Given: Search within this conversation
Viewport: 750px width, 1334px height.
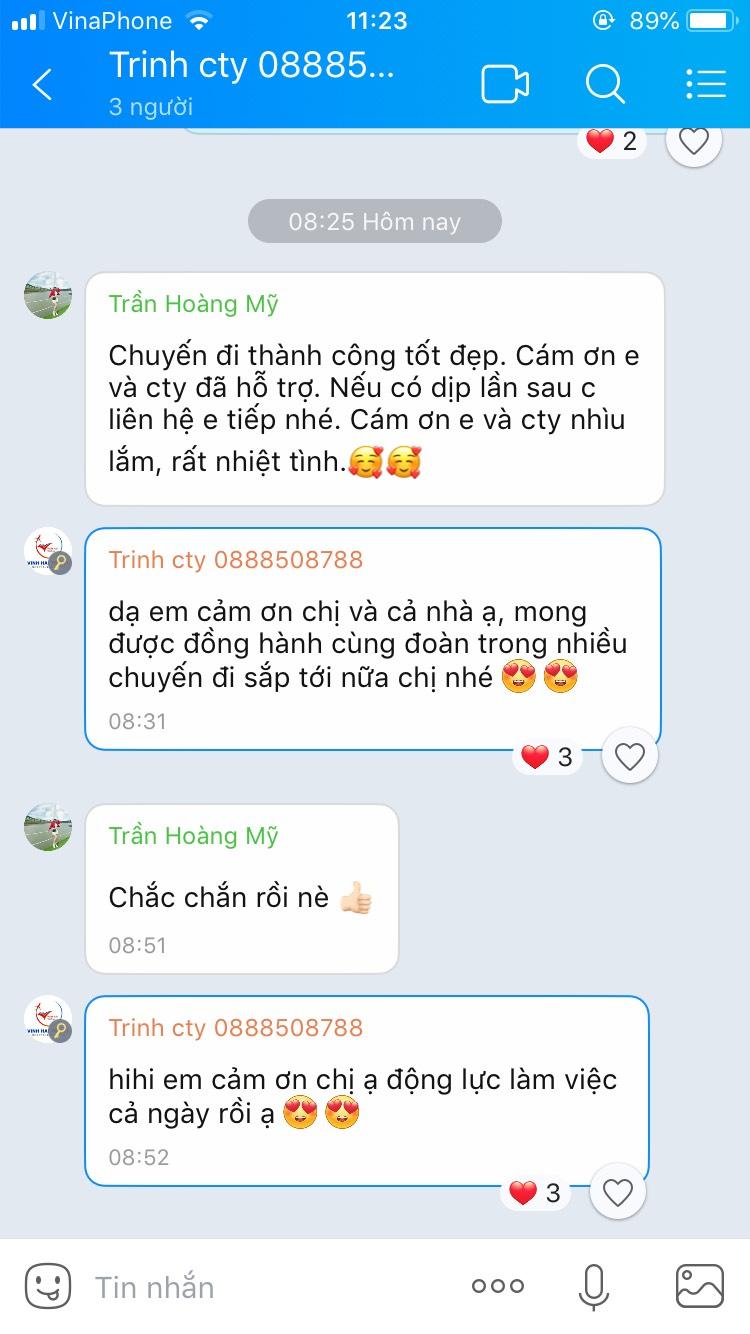Looking at the screenshot, I should click(x=605, y=85).
